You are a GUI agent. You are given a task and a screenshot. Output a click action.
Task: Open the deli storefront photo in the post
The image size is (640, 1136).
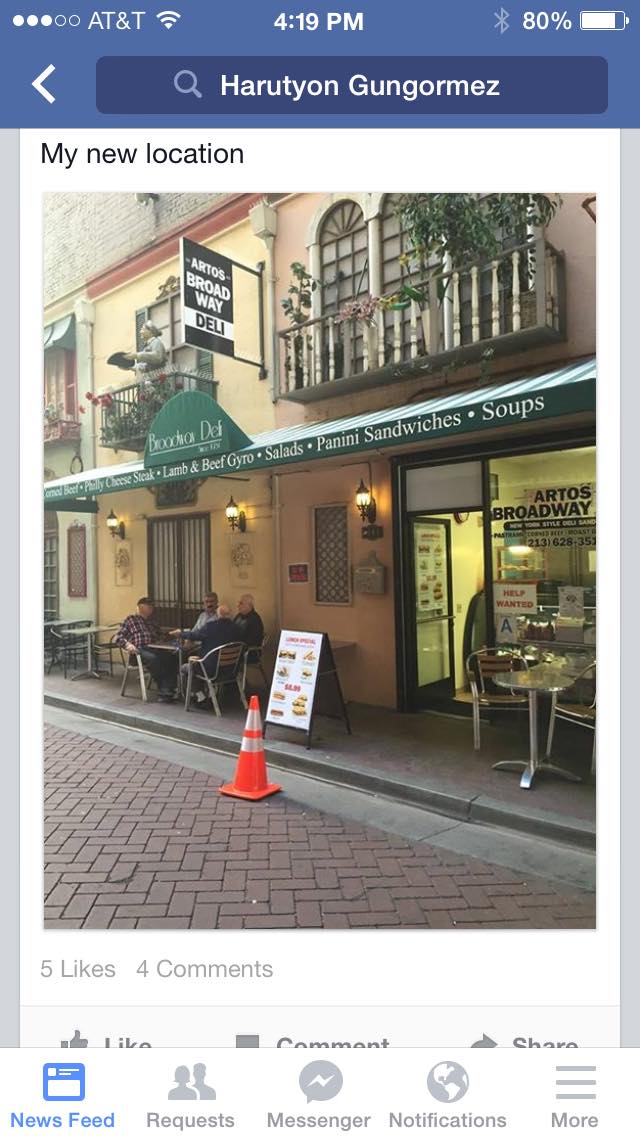(320, 561)
